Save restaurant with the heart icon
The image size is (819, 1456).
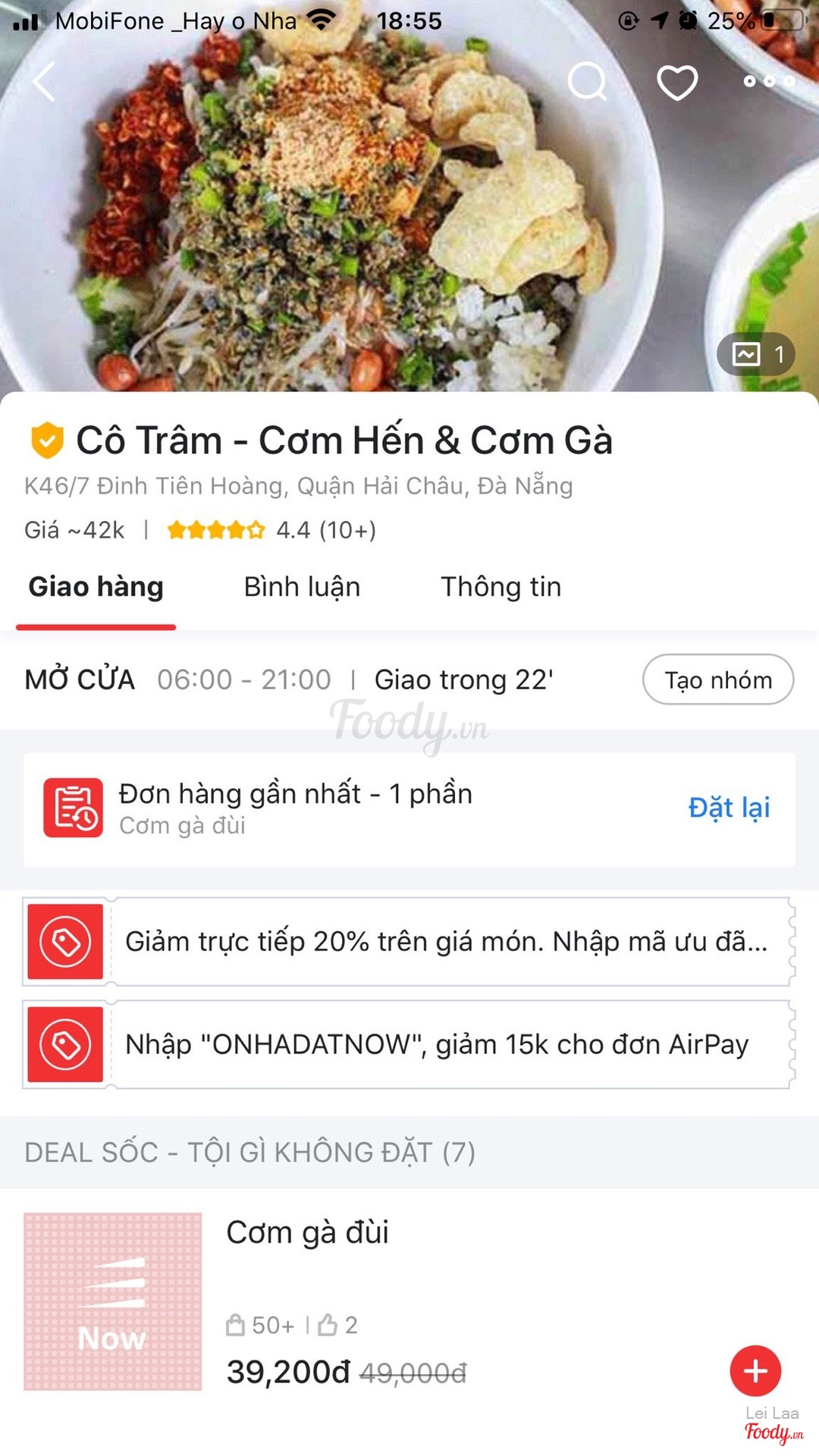point(676,82)
